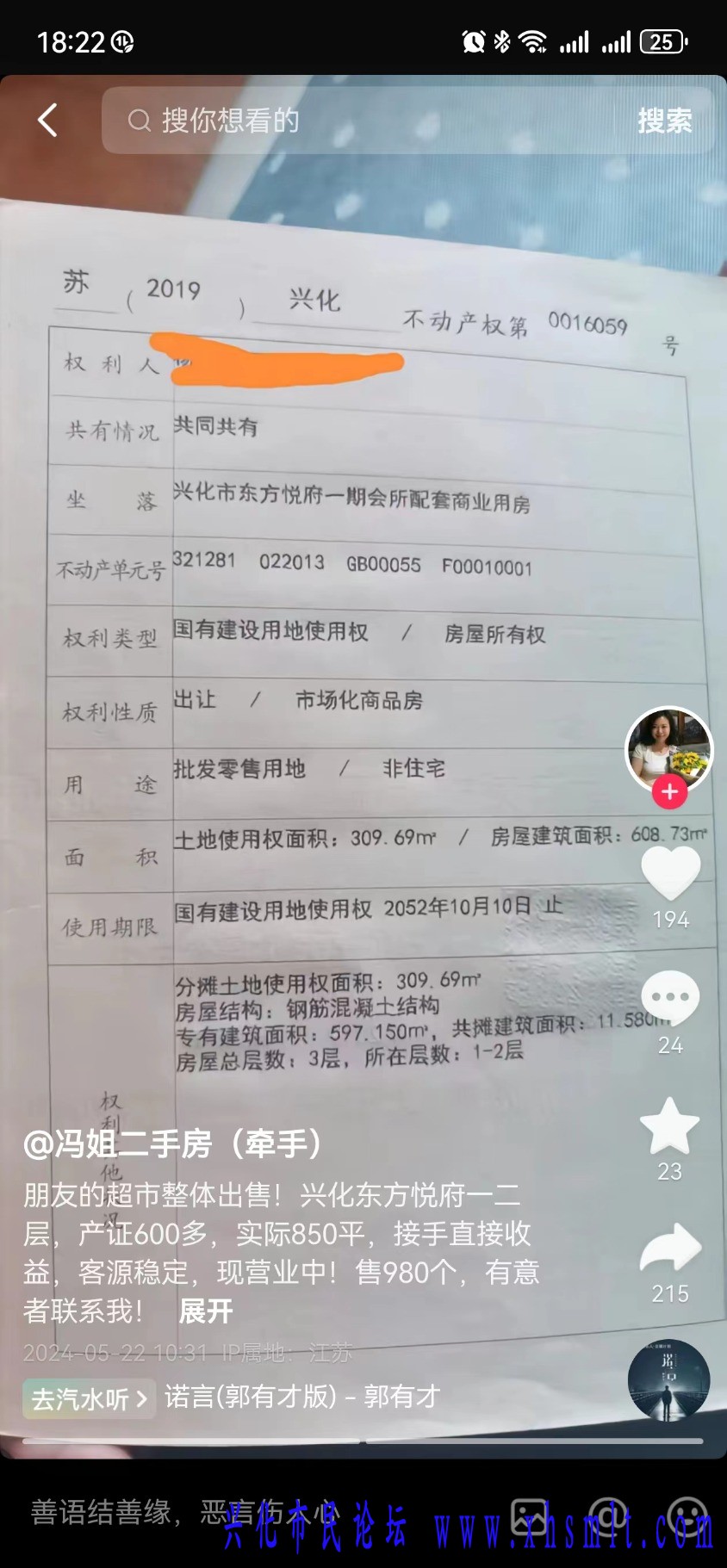Open the spinning music disc
The height and width of the screenshot is (1568, 727).
(668, 1379)
